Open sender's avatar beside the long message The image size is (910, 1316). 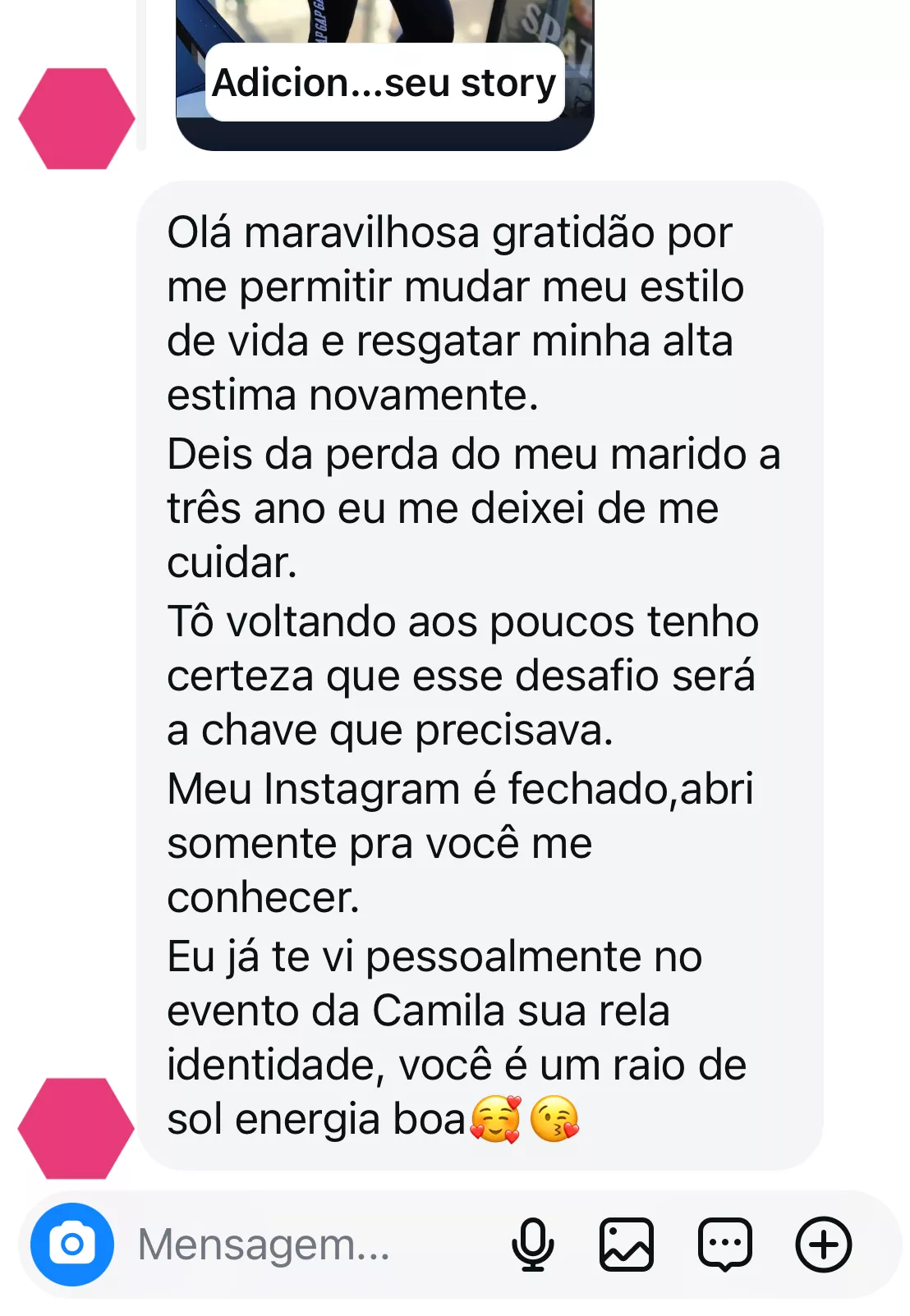point(76,1128)
